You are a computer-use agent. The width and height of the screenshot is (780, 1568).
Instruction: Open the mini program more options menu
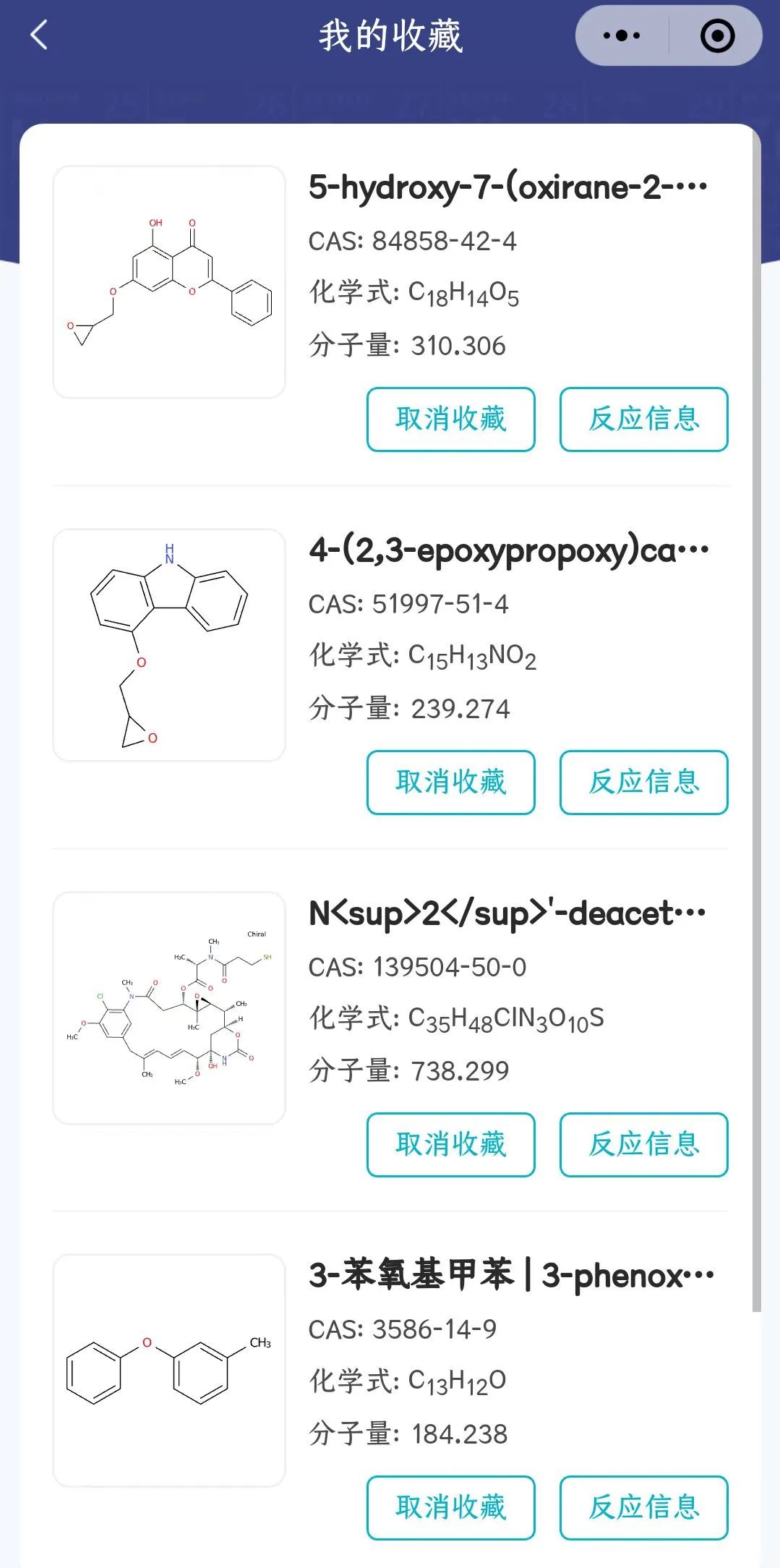pos(621,35)
